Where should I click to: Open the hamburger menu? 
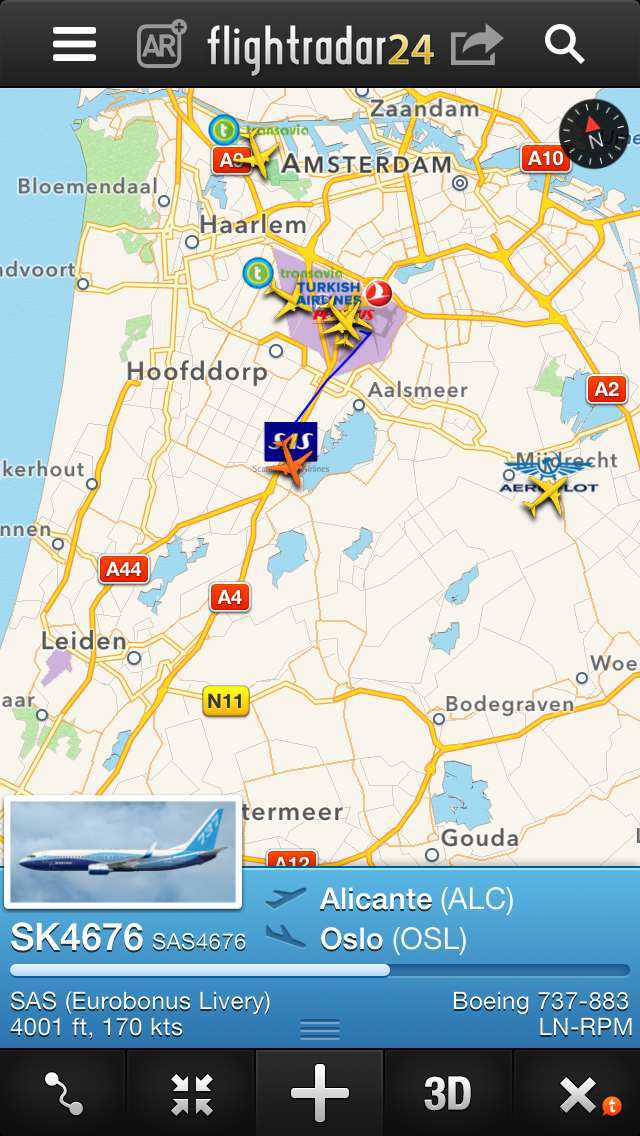(x=75, y=44)
